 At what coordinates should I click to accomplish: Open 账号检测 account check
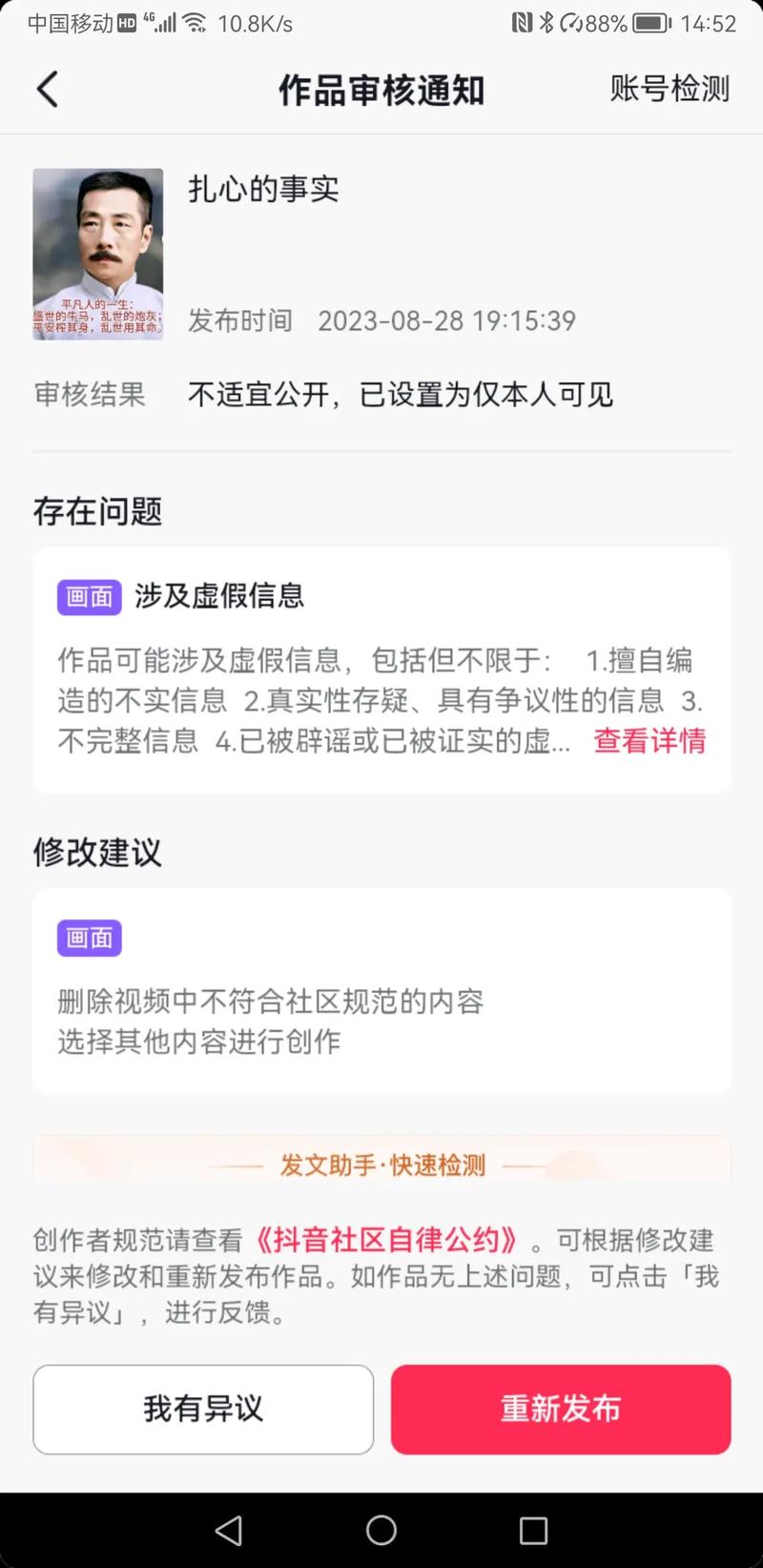pos(670,90)
